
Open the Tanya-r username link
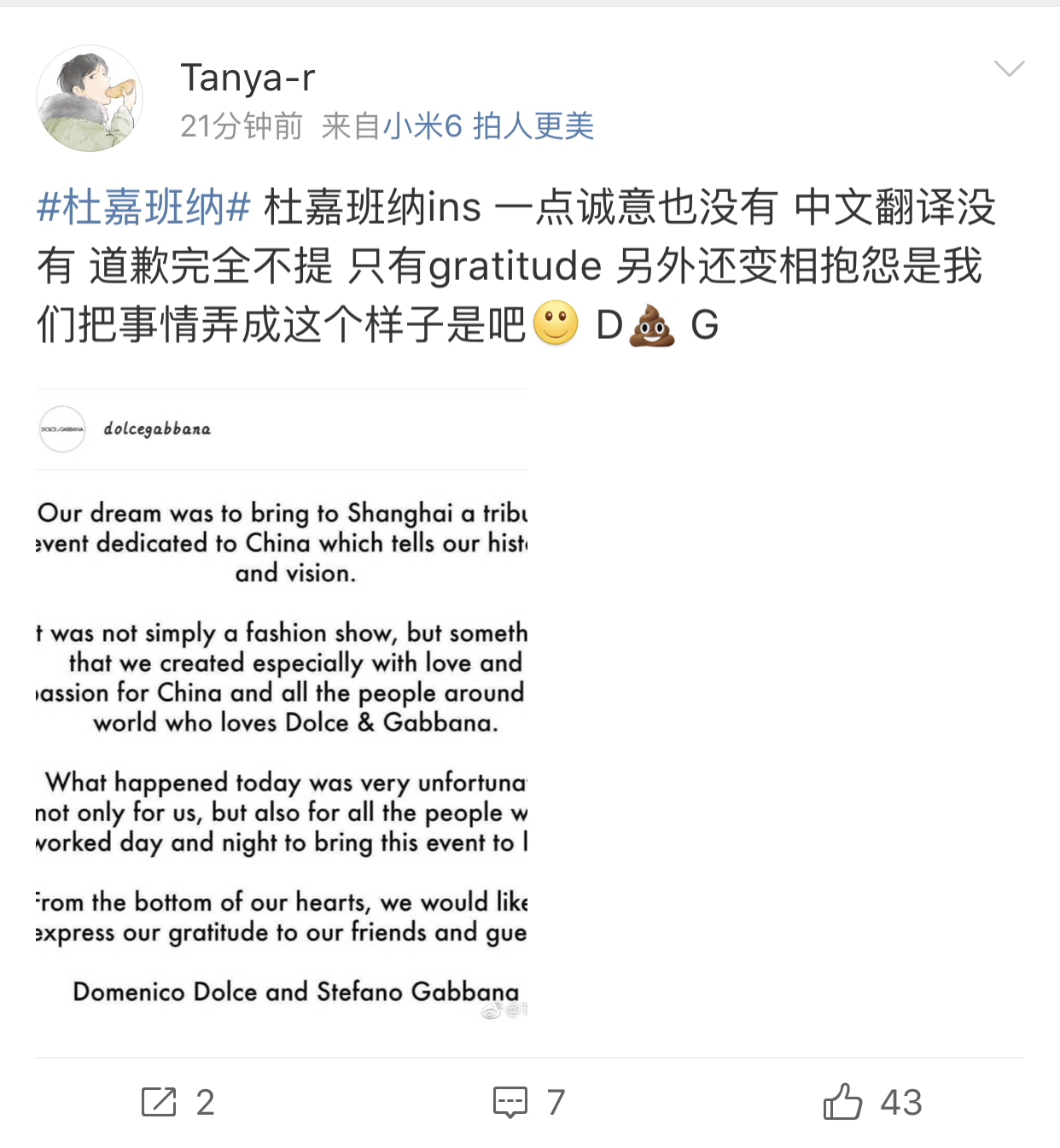pos(248,78)
